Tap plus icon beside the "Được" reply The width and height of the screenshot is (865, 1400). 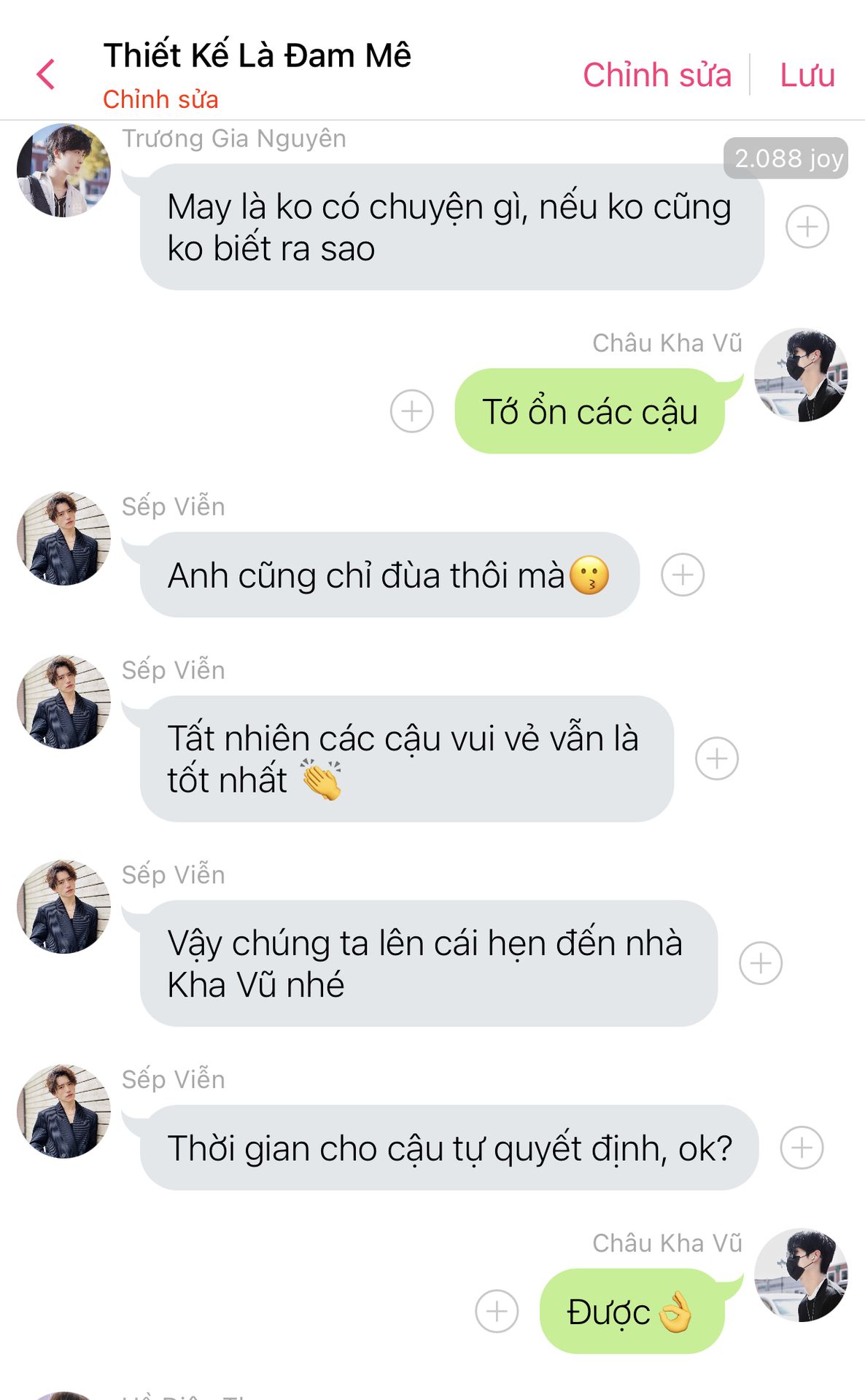497,1311
